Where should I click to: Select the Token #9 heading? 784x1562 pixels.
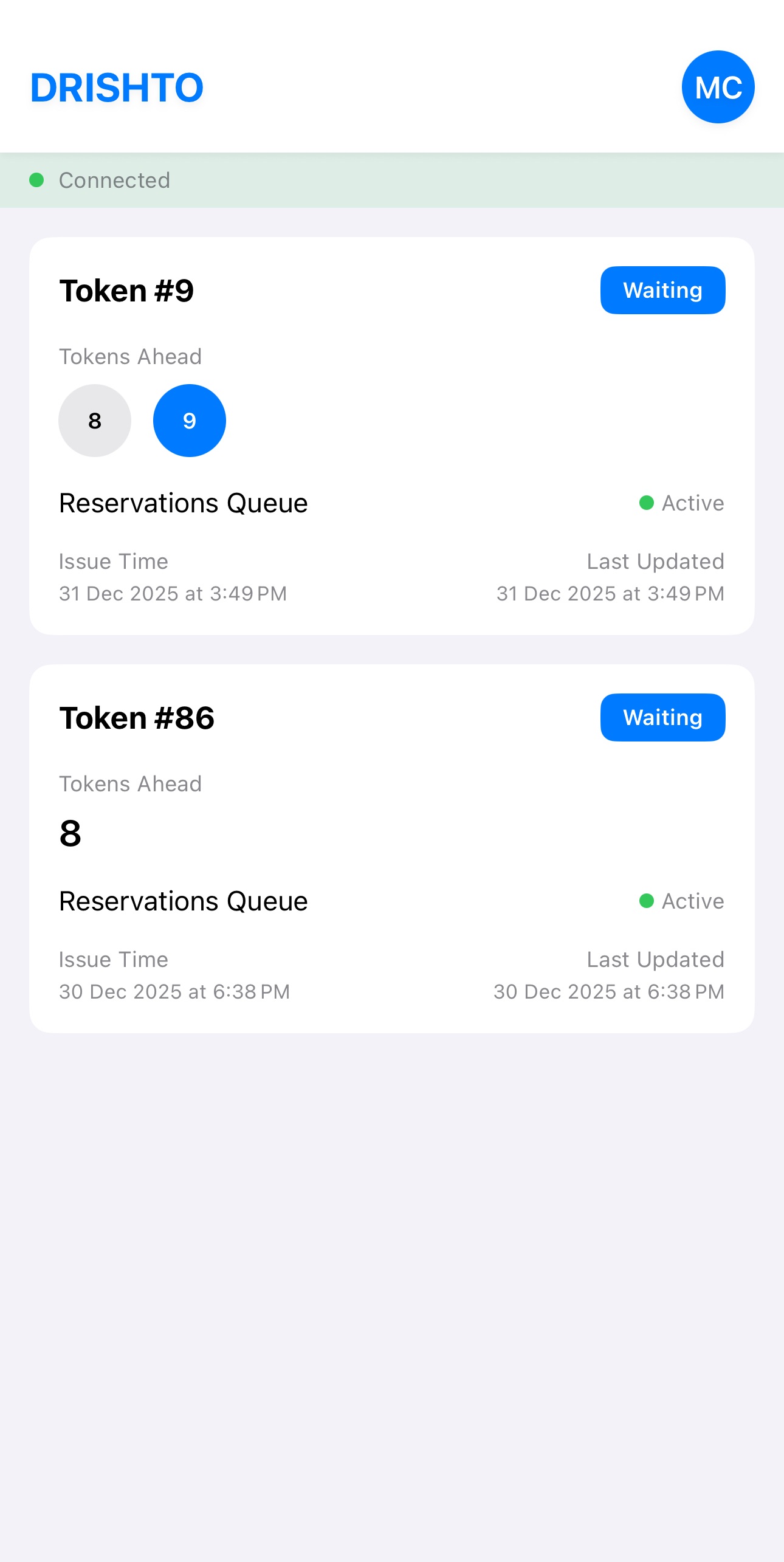click(126, 291)
